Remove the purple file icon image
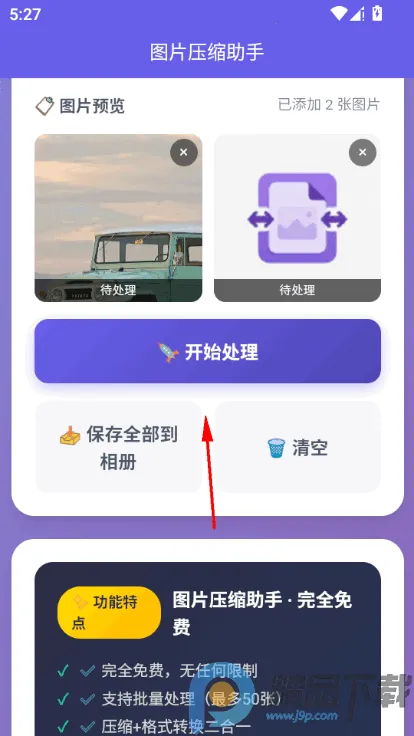The image size is (414, 736). click(362, 153)
